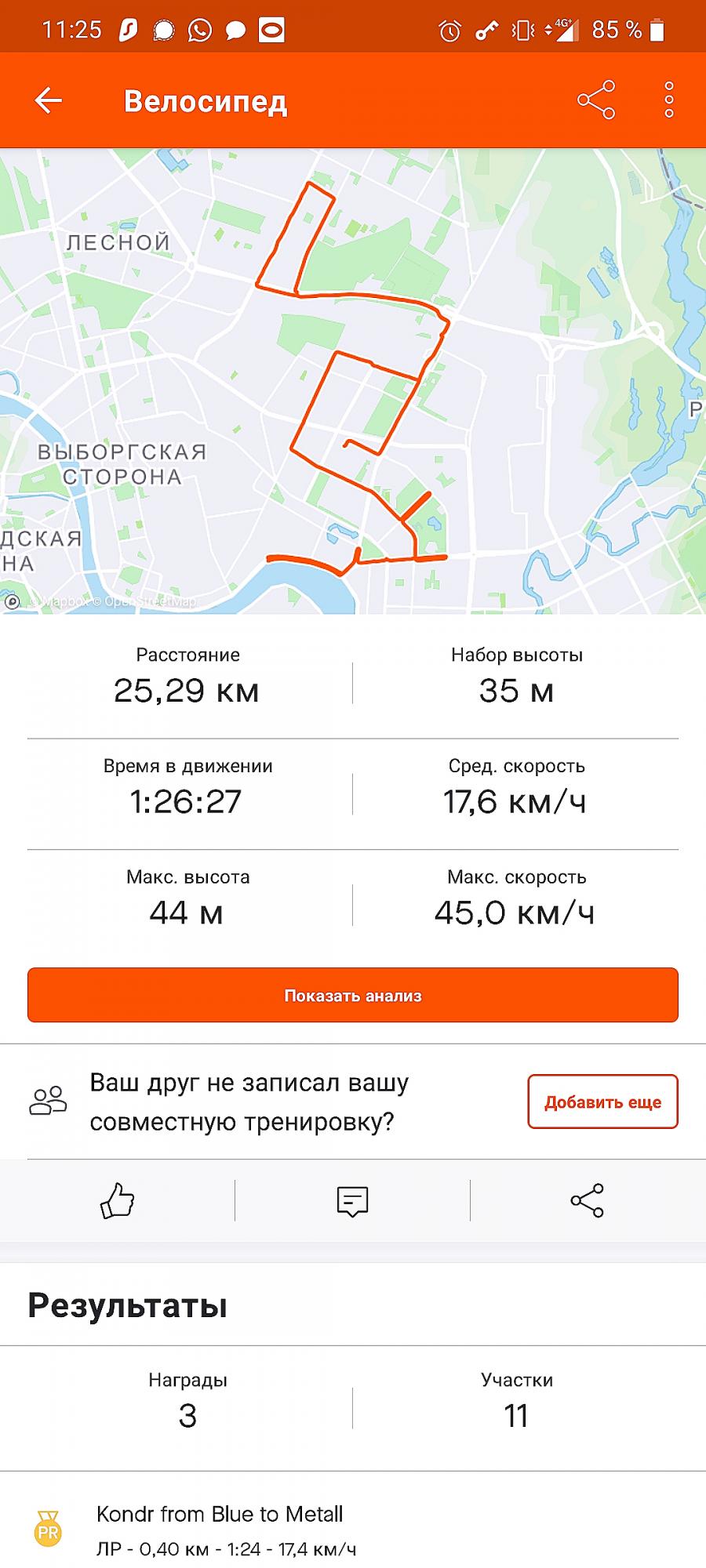The height and width of the screenshot is (1568, 706).
Task: Open the ride route map
Action: point(353,380)
